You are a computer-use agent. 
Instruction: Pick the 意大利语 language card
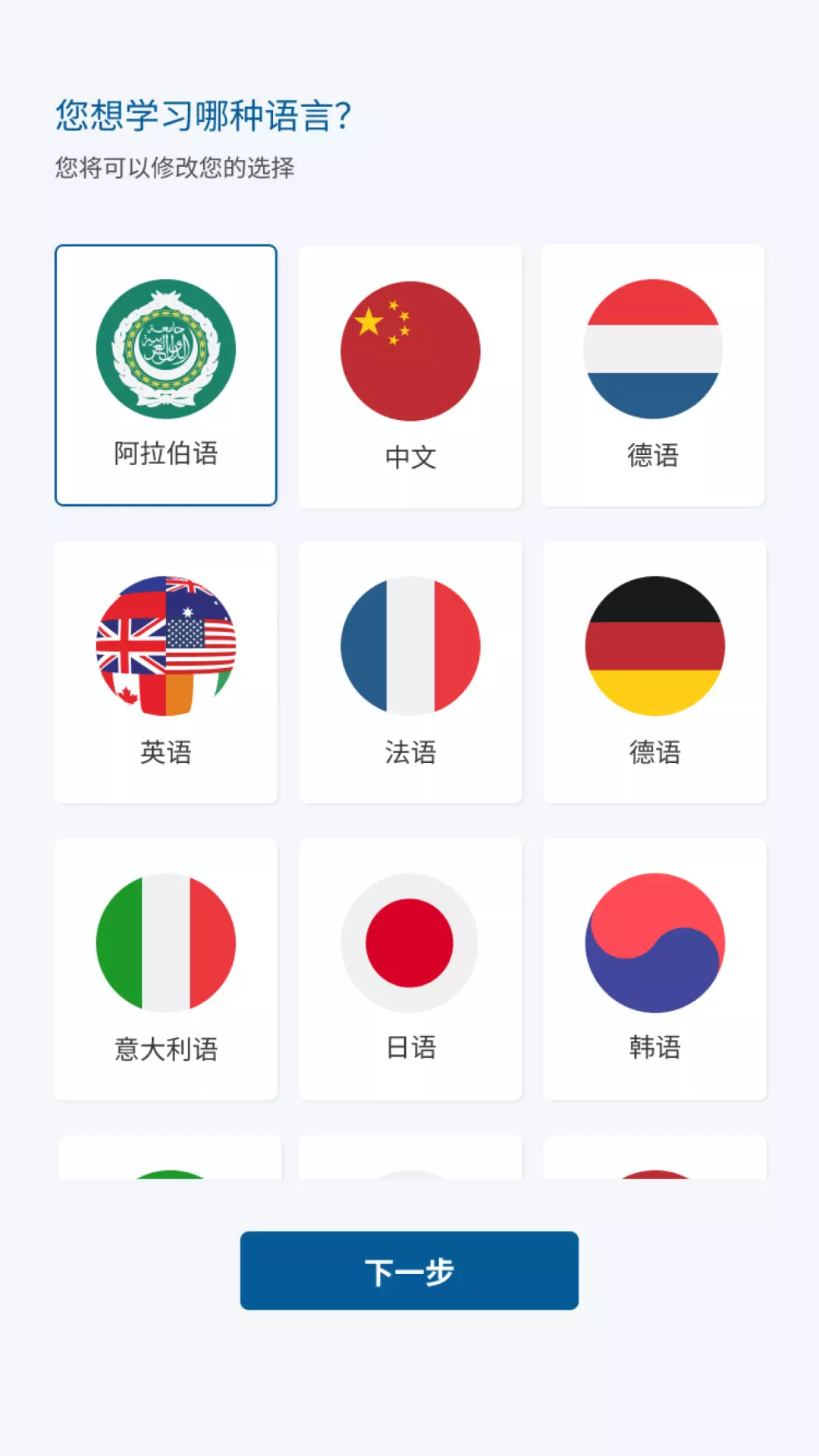[x=166, y=969]
